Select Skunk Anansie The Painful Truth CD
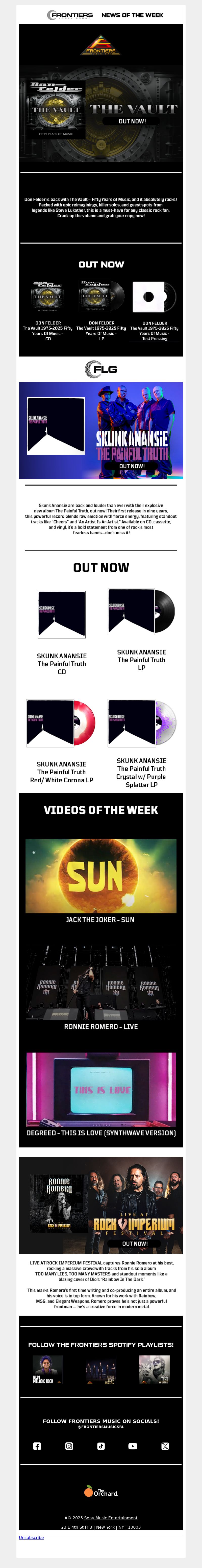This screenshot has width=202, height=1568. click(x=62, y=614)
